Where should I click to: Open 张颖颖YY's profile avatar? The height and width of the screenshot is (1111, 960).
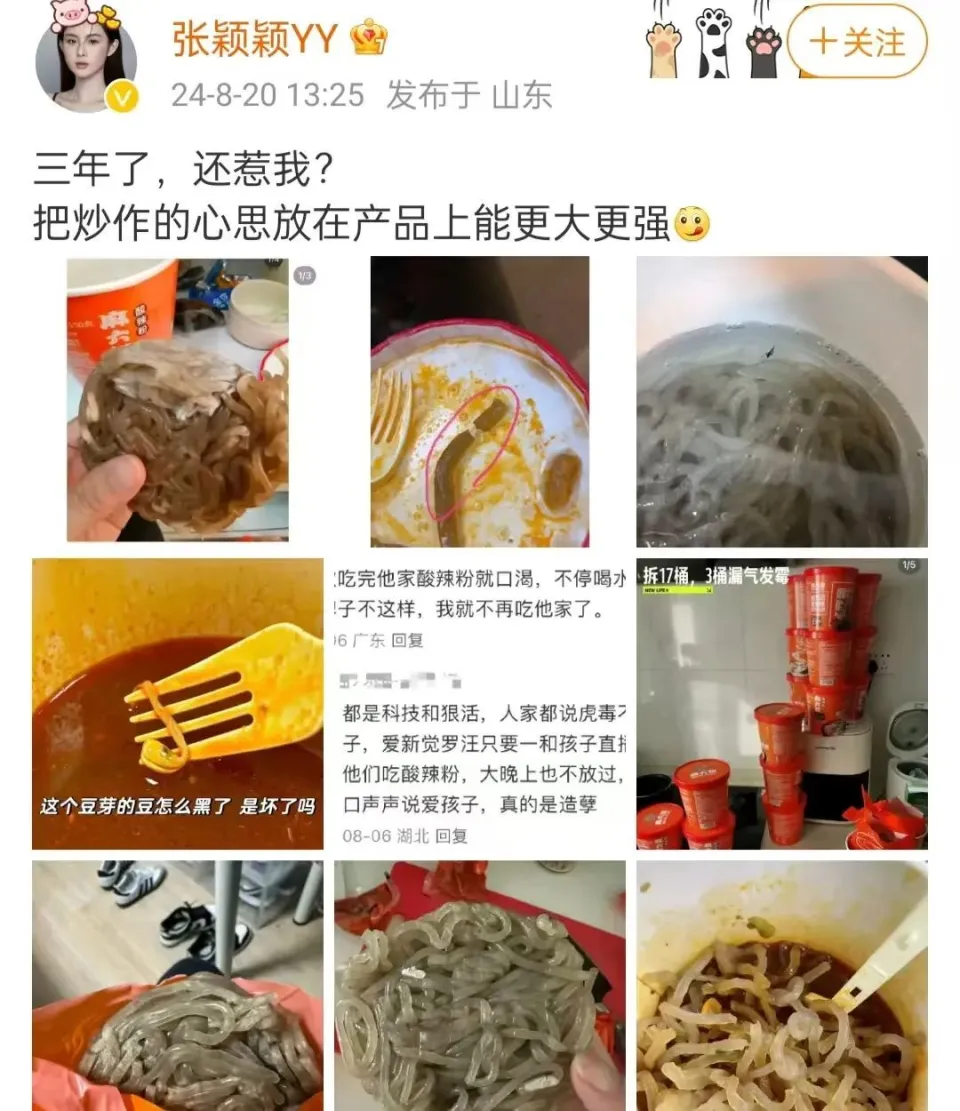point(86,62)
